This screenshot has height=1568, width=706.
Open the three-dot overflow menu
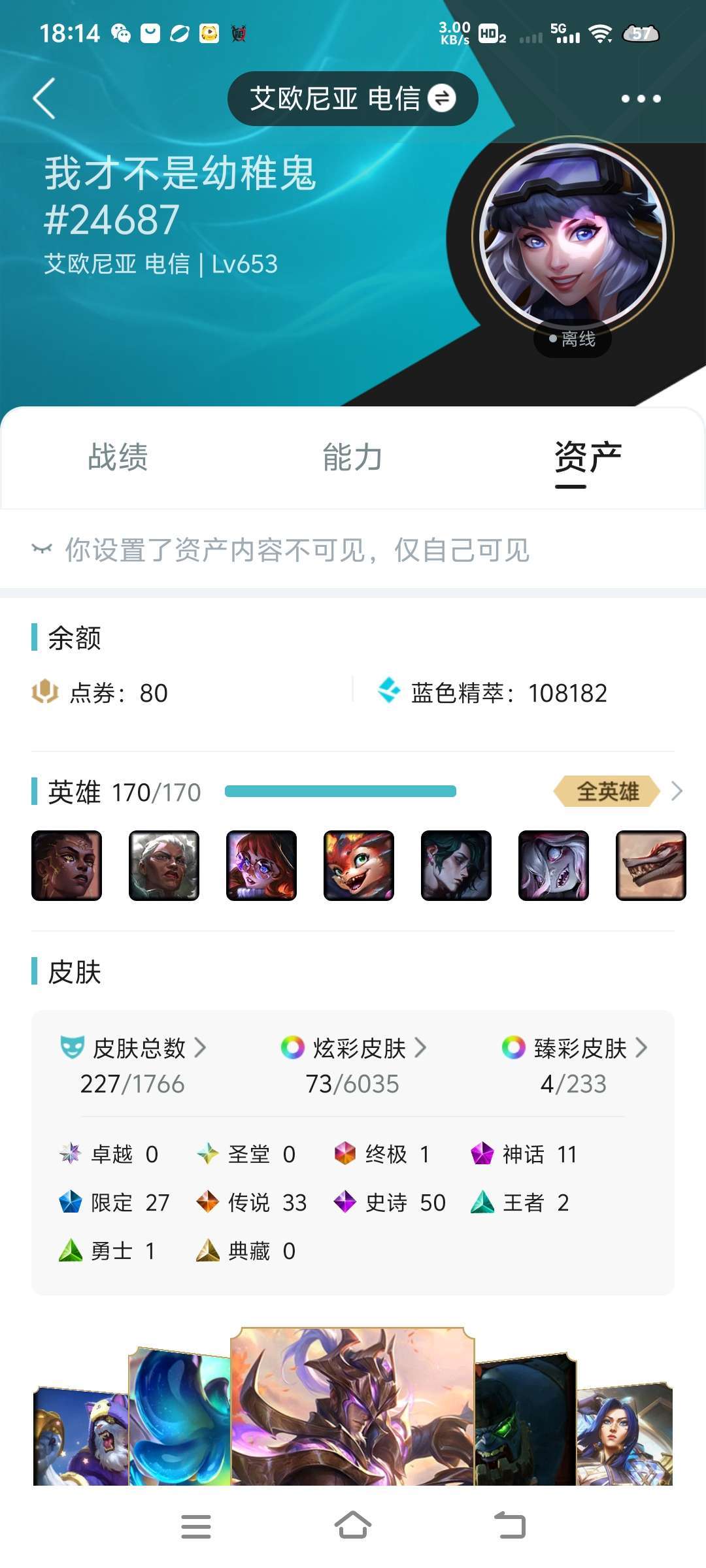[641, 99]
